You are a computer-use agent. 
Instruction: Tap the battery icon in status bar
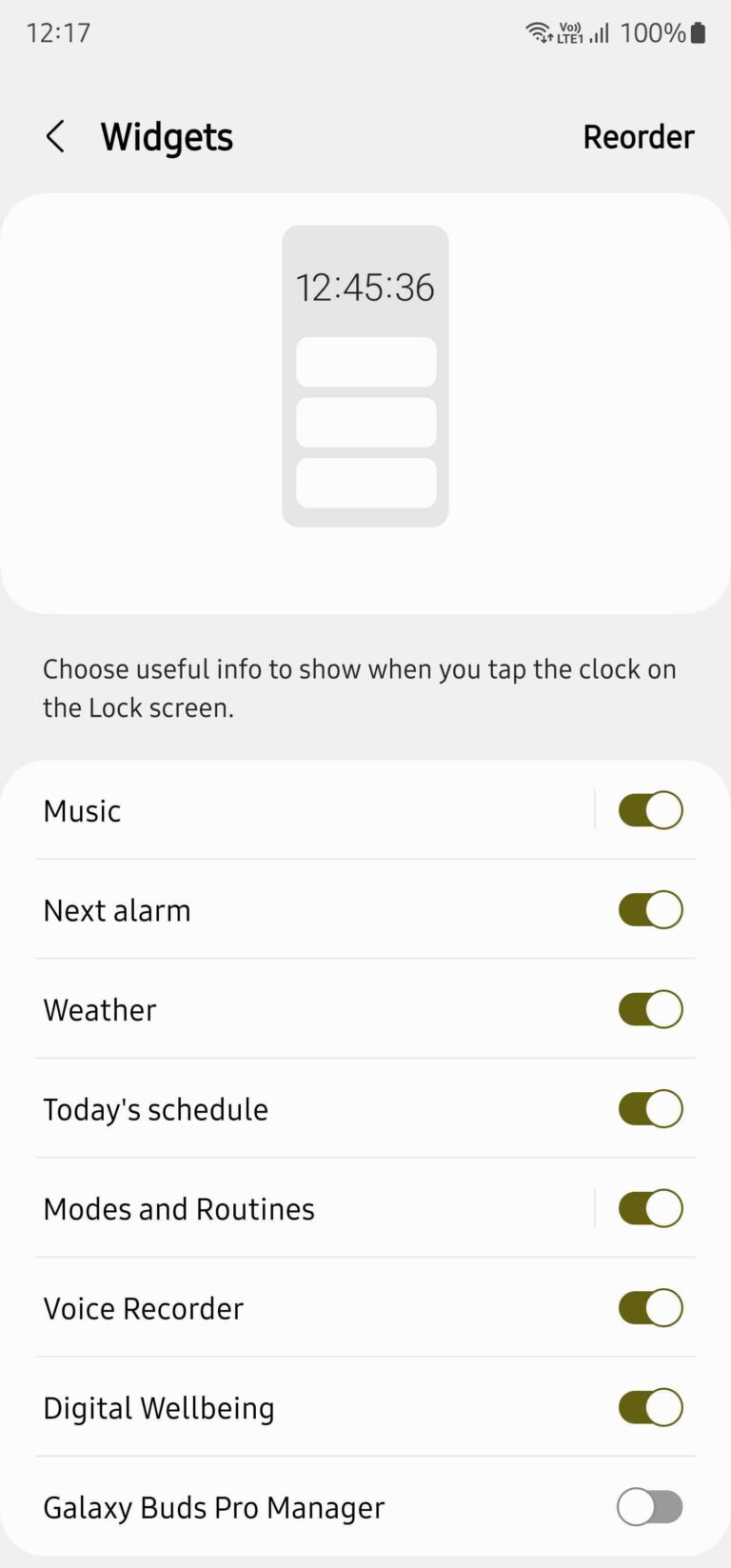(x=700, y=33)
